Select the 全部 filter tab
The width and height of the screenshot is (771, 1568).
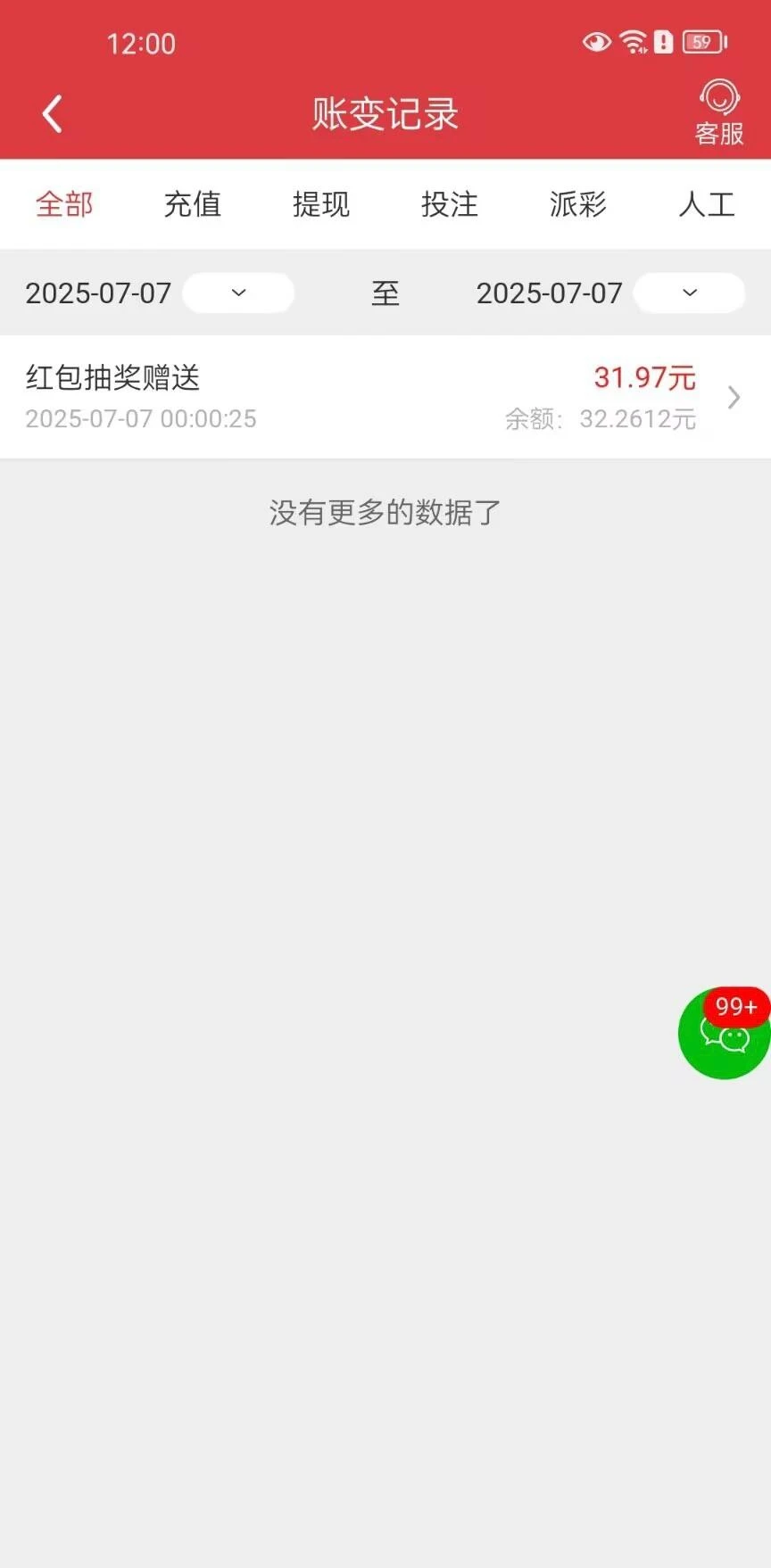(x=63, y=204)
